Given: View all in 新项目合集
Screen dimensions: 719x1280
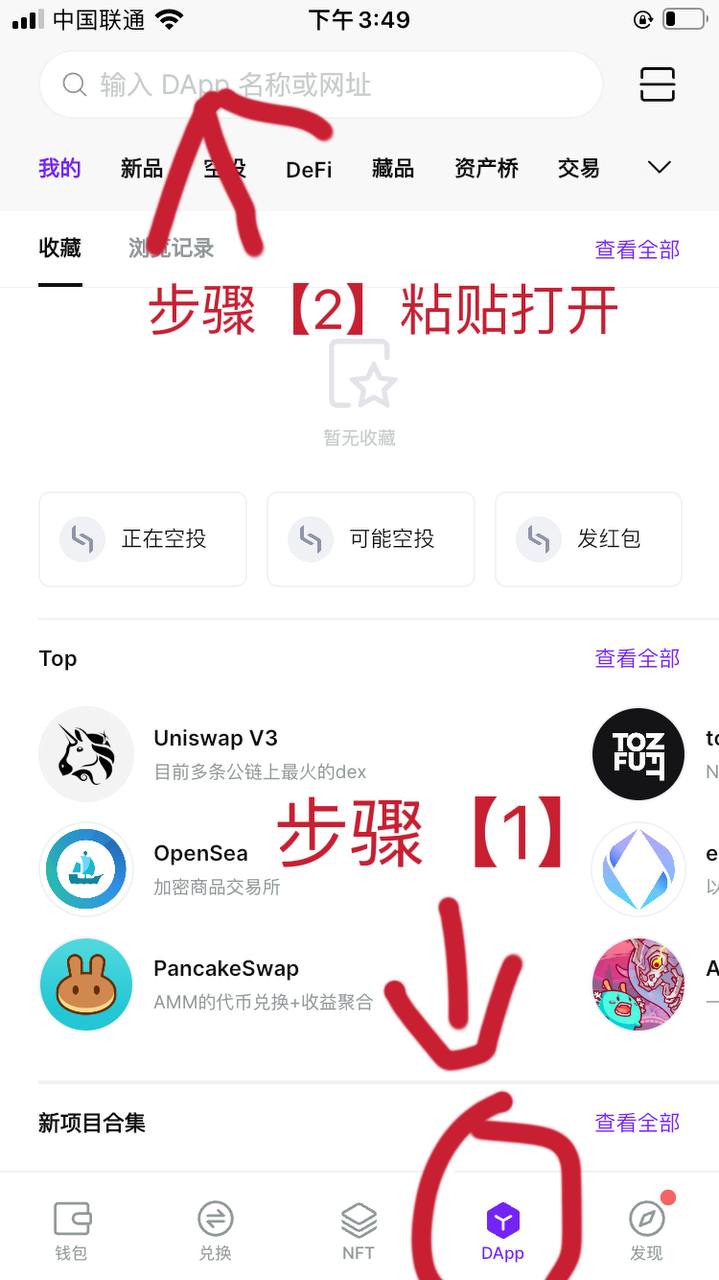Looking at the screenshot, I should tap(637, 1123).
